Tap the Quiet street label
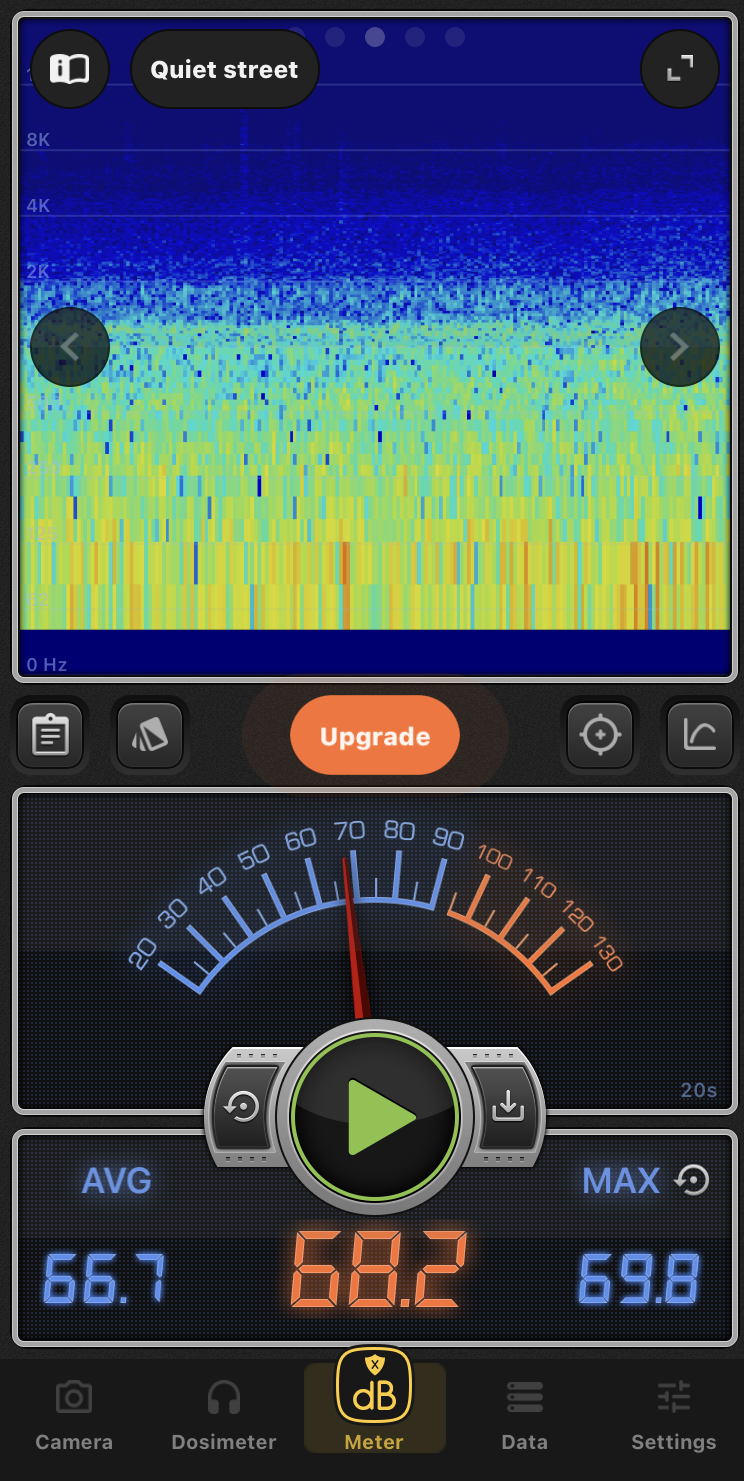The width and height of the screenshot is (744, 1481). click(224, 70)
